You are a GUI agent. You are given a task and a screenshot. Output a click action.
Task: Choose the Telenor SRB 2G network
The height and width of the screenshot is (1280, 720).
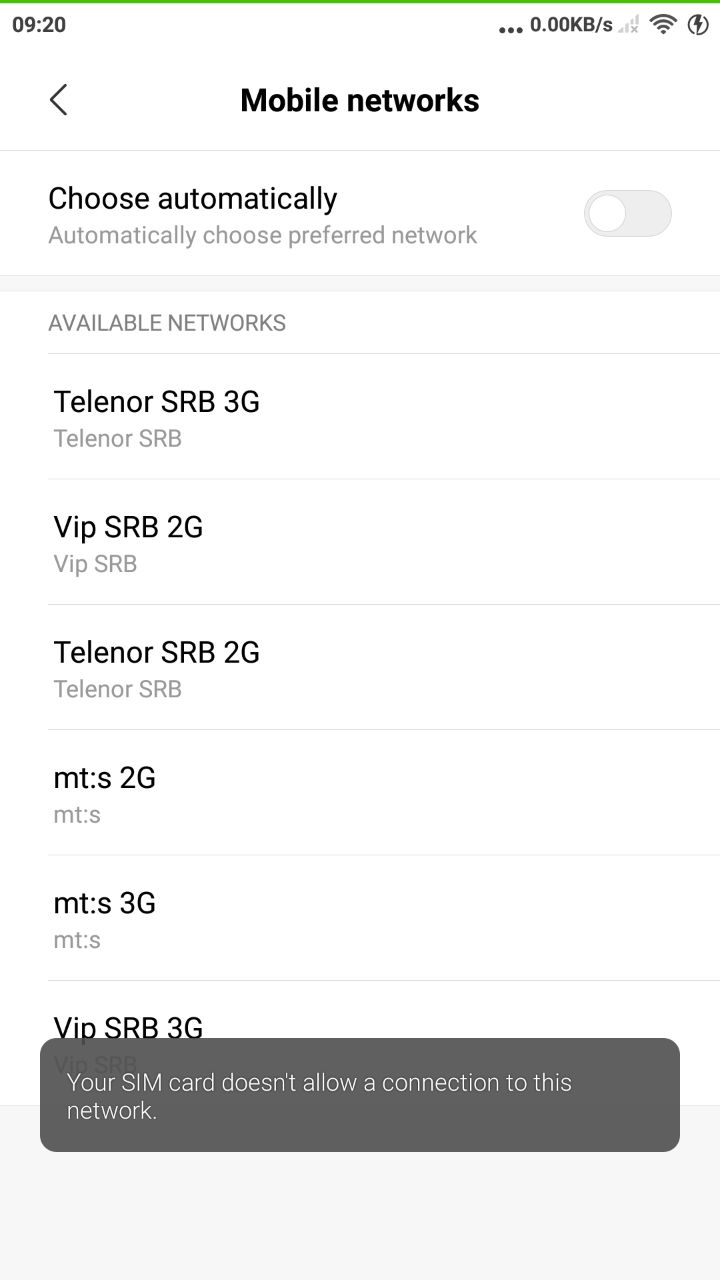tap(360, 667)
